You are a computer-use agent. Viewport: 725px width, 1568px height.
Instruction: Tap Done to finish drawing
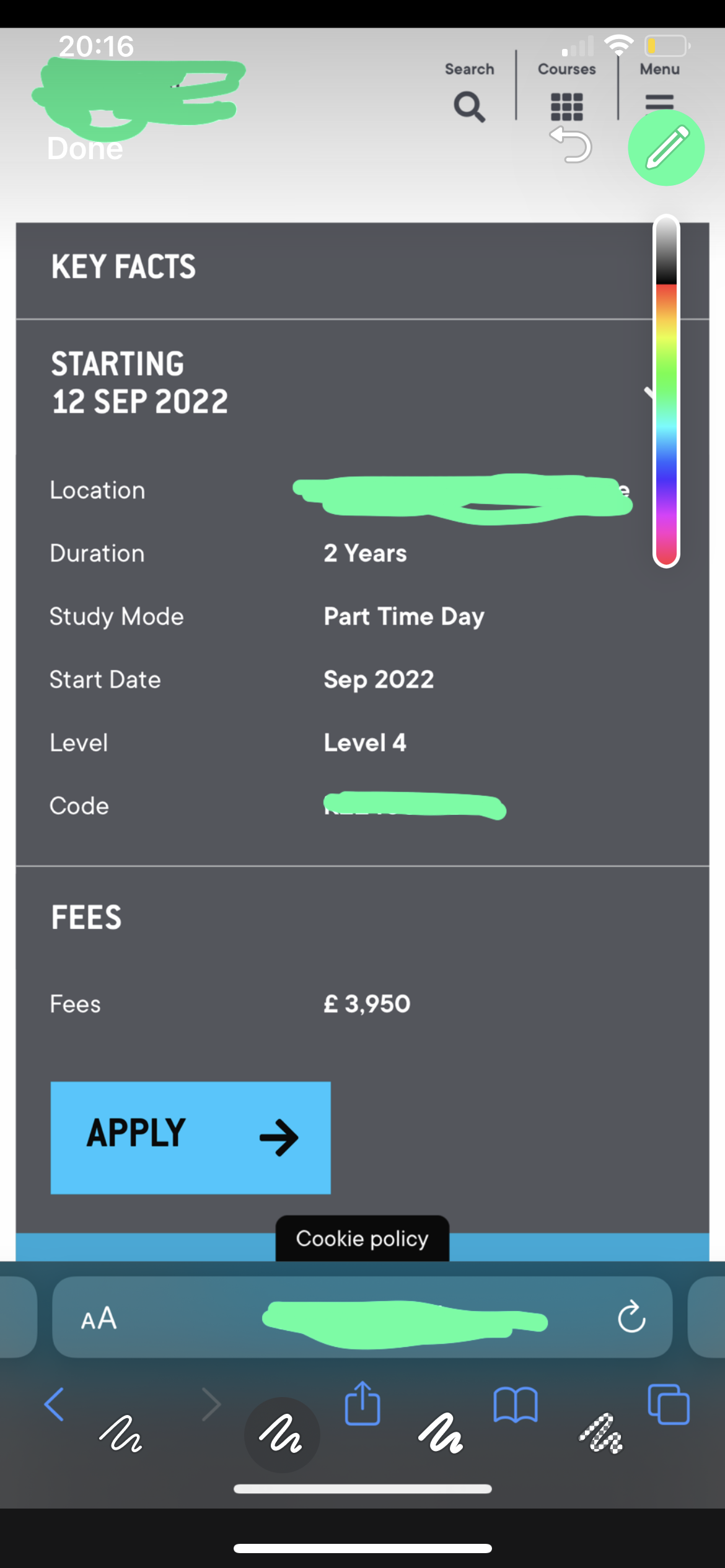85,149
